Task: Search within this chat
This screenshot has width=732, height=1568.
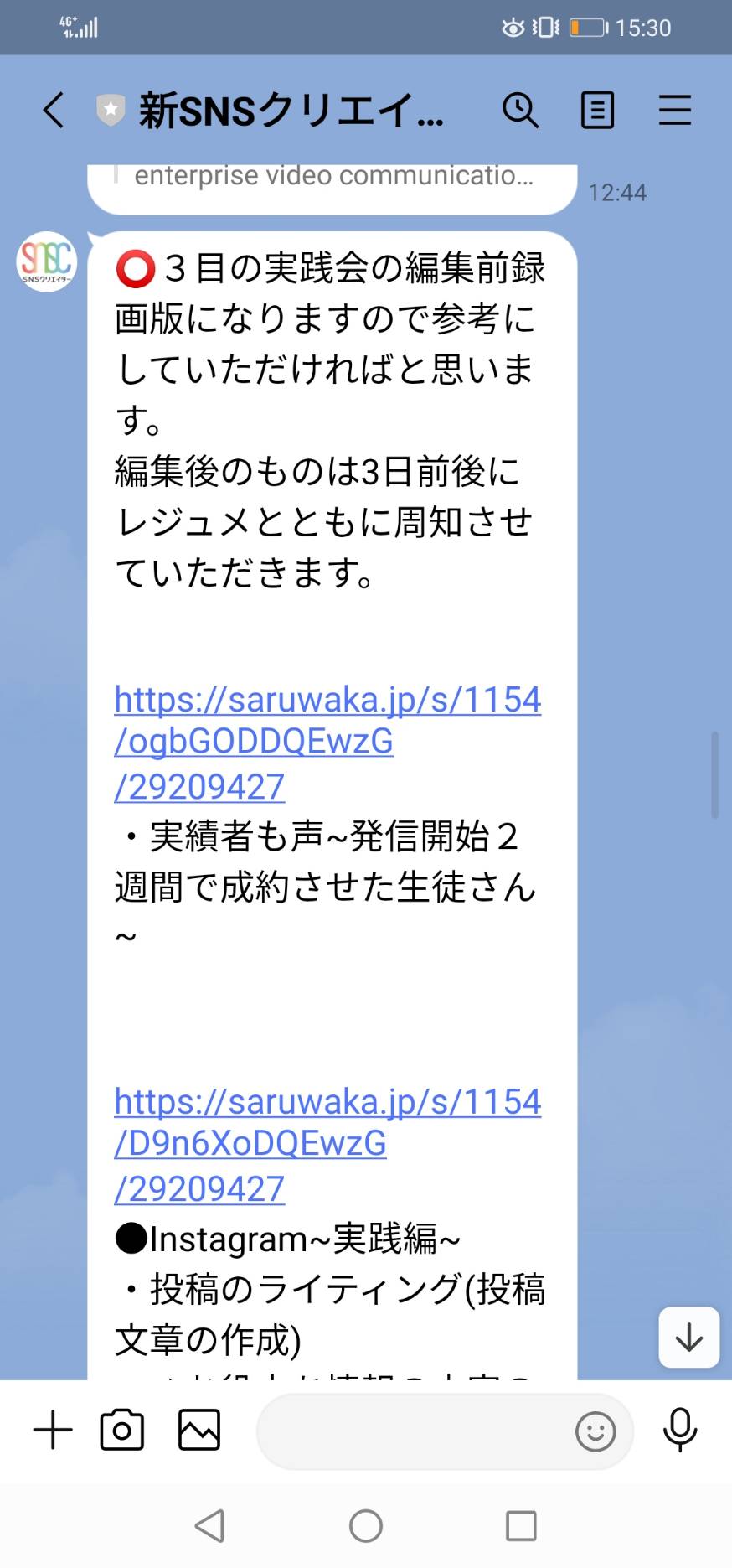Action: click(x=520, y=110)
